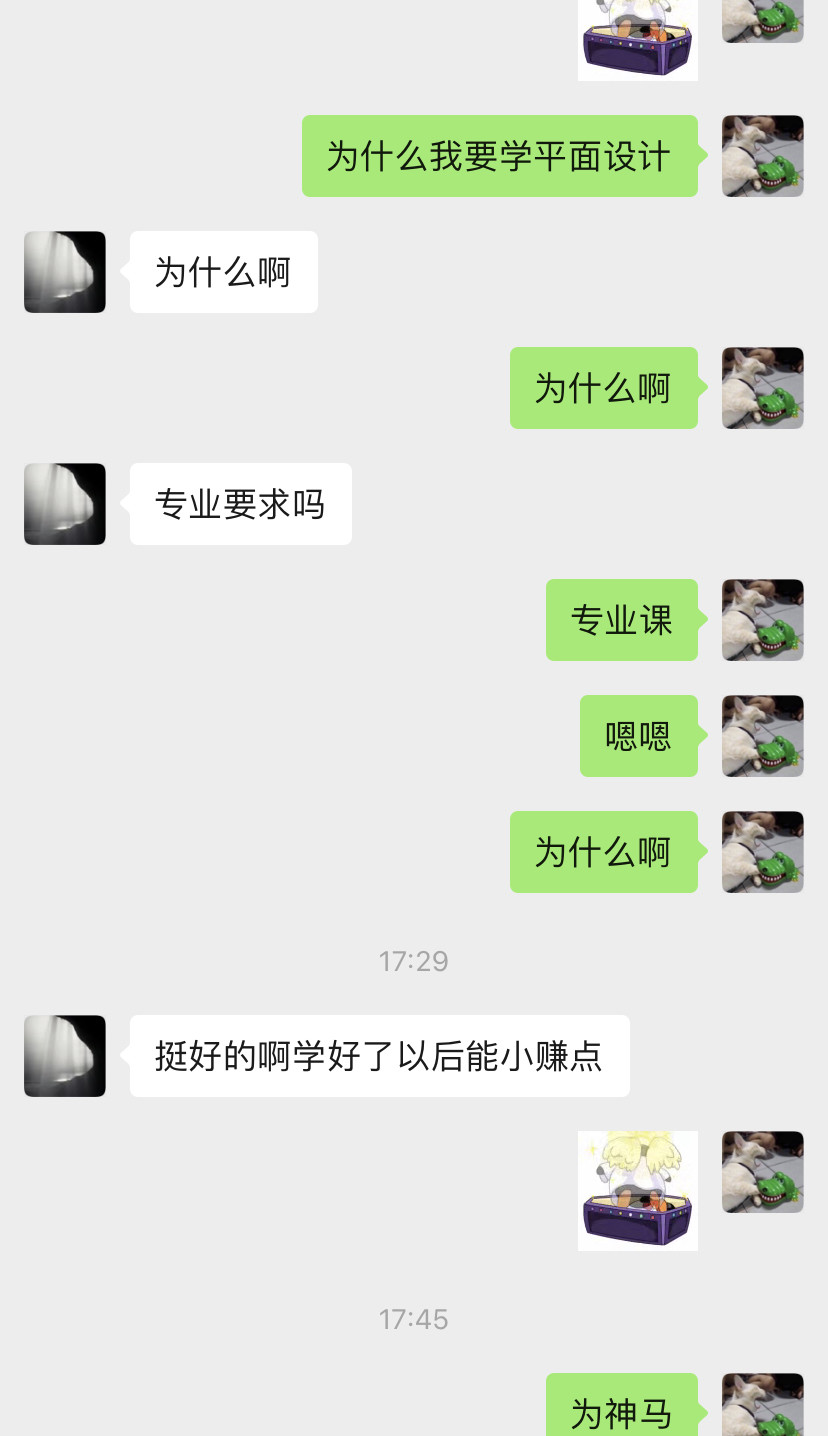This screenshot has height=1436, width=828.
Task: Tap my avatar beside "专业课"
Action: pyautogui.click(x=762, y=620)
